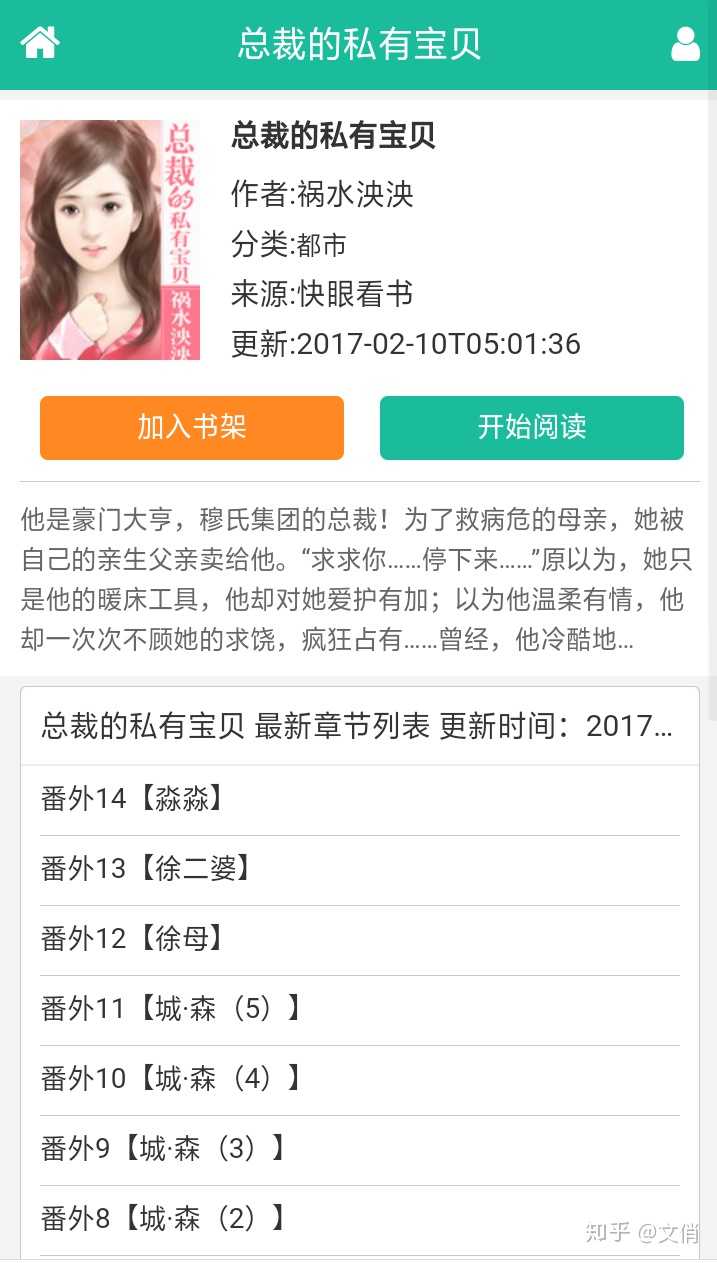Open chapter 番外14【淼淼】
The height and width of the screenshot is (1263, 717).
pos(132,799)
